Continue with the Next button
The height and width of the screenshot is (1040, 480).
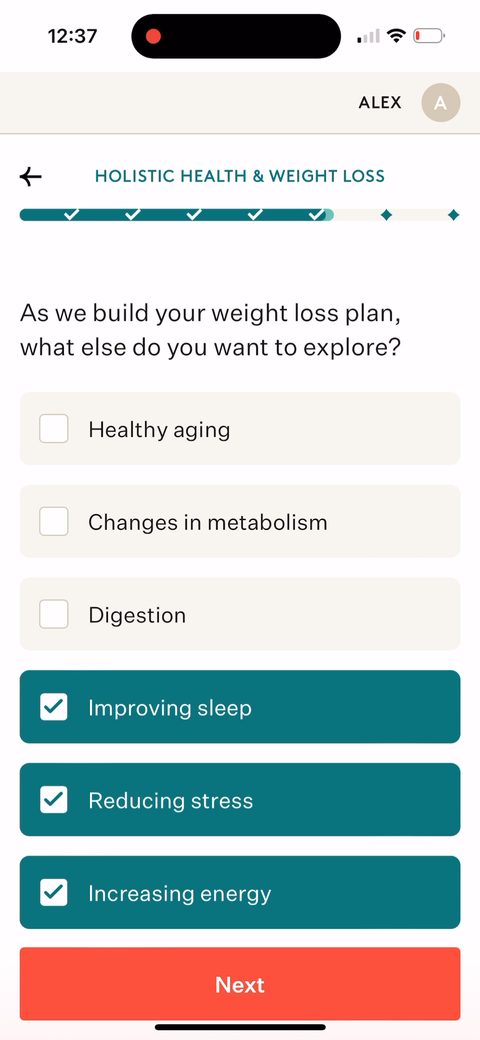(x=240, y=984)
